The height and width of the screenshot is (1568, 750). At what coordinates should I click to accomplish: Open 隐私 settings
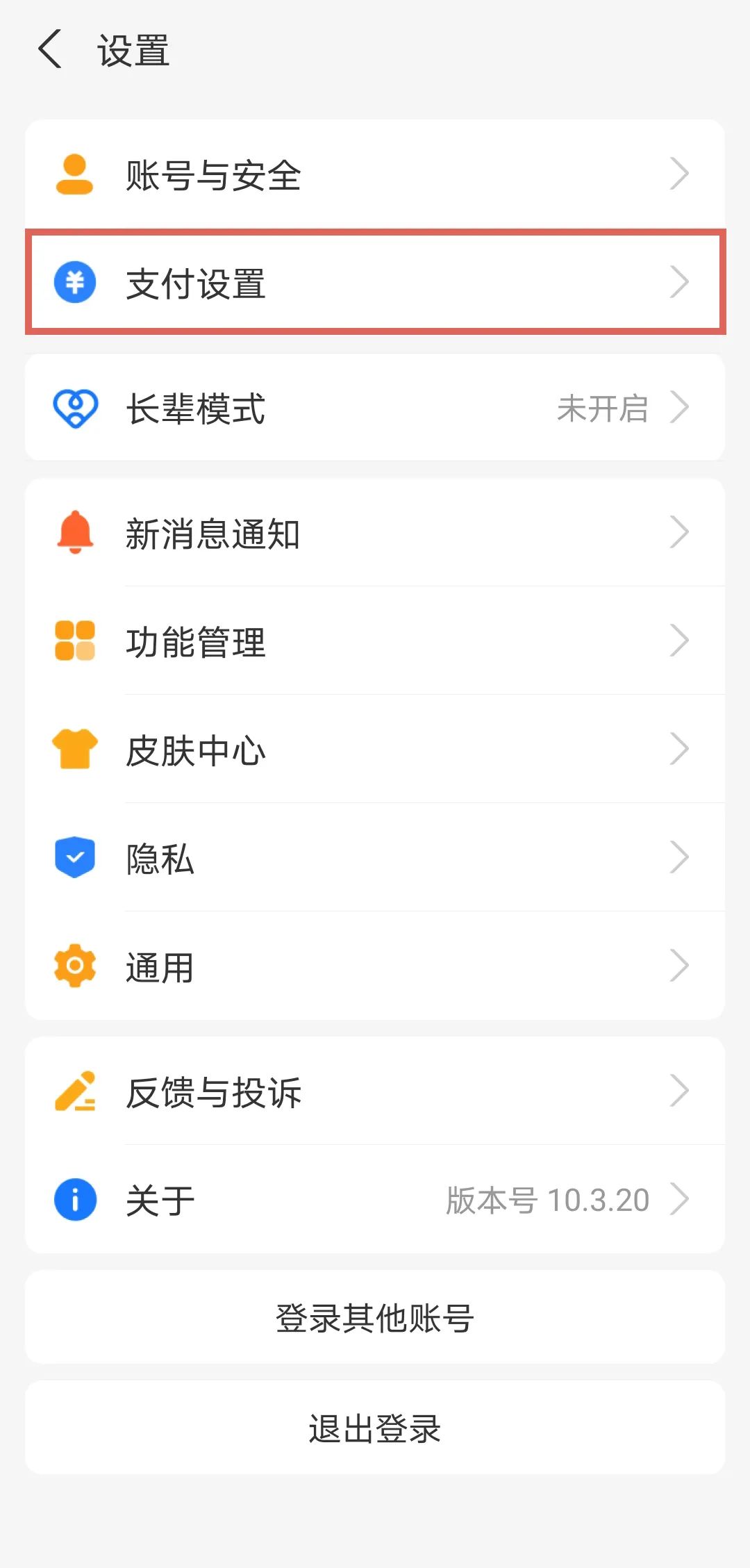[x=375, y=858]
